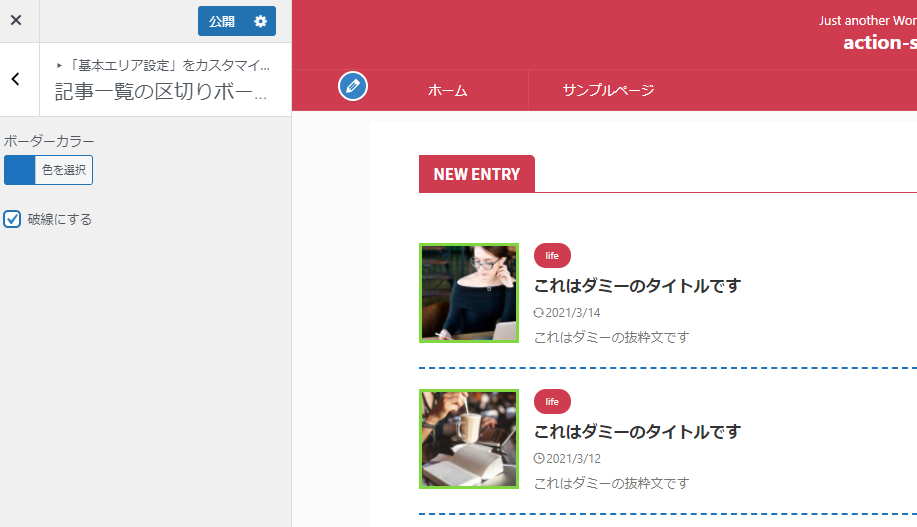Toggle the 破線にする checkbox
The image size is (917, 527).
click(13, 219)
